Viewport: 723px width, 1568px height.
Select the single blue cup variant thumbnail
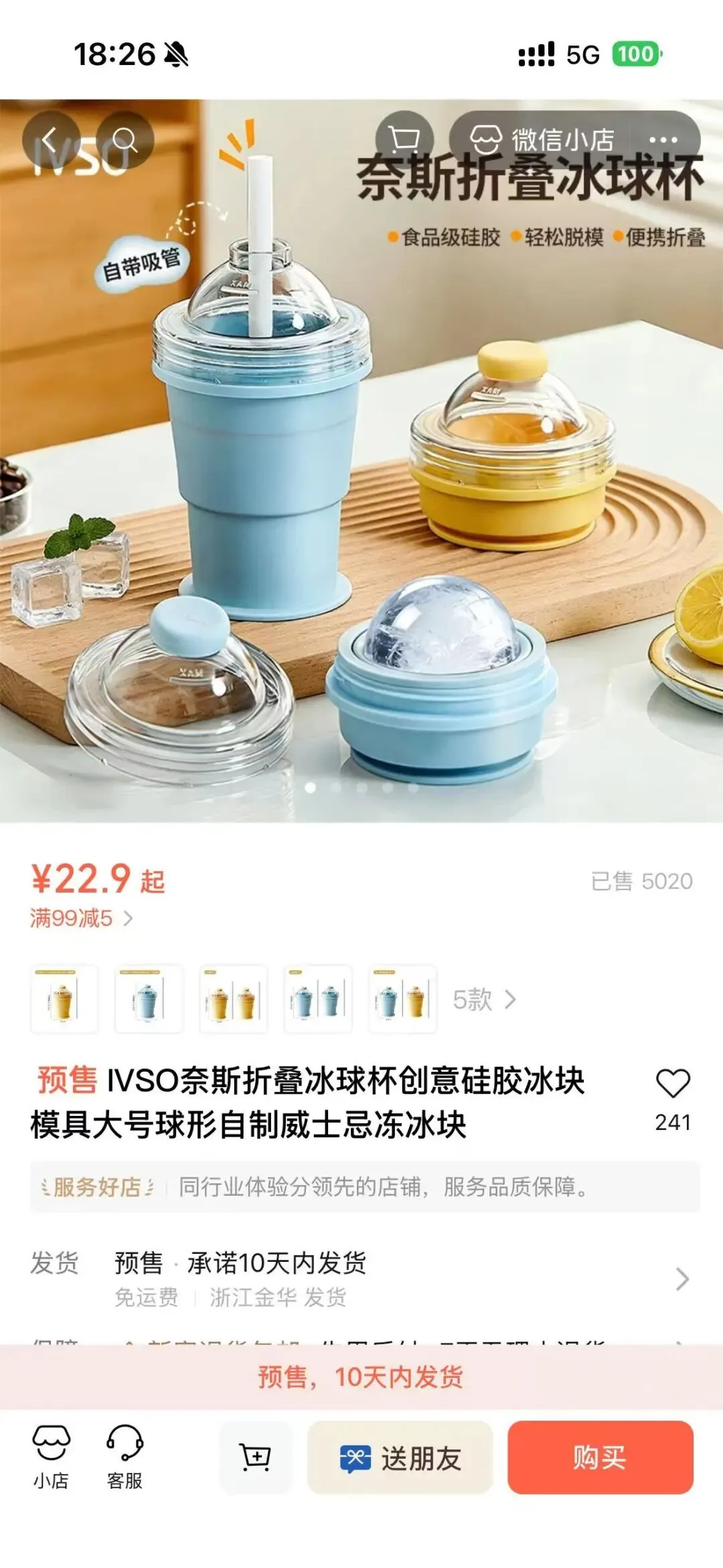click(x=149, y=999)
